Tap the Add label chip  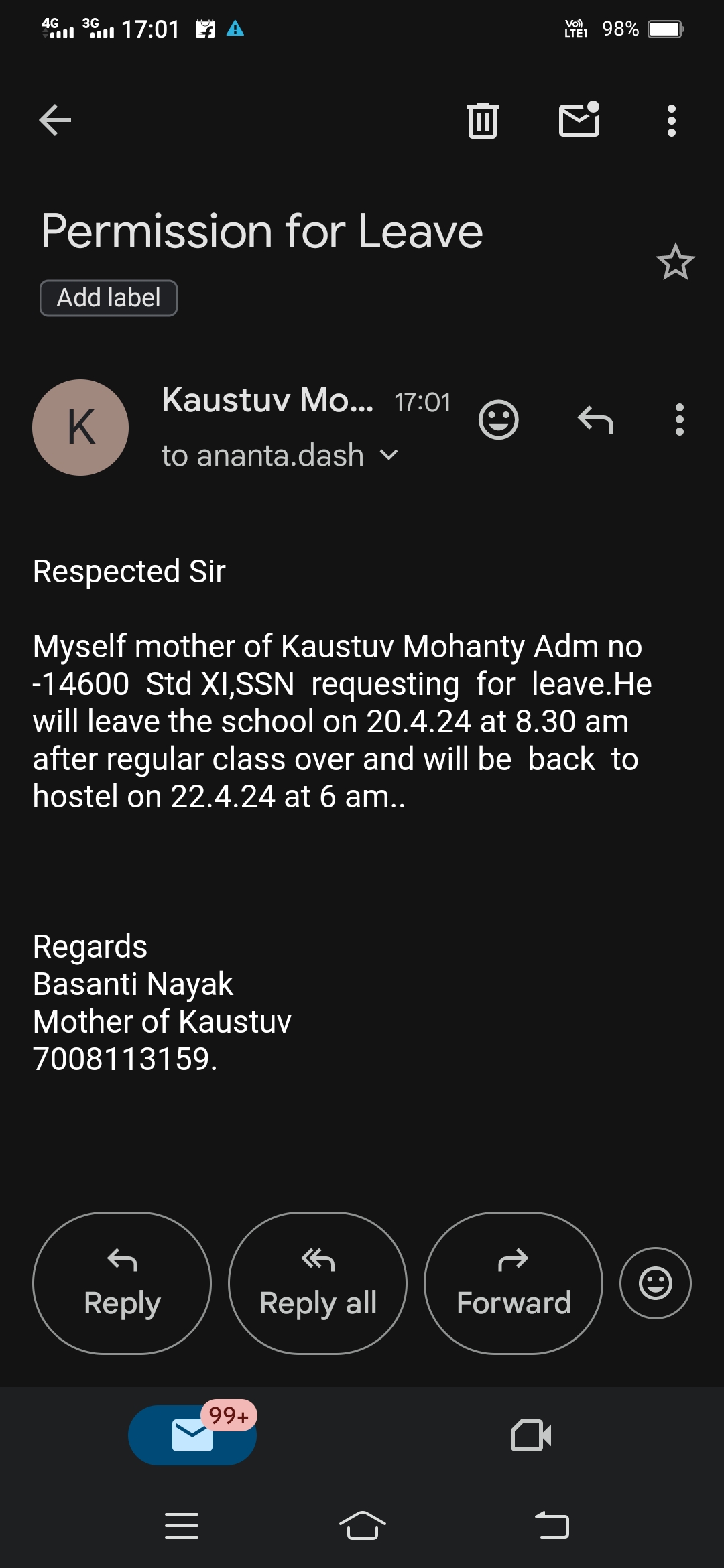109,298
